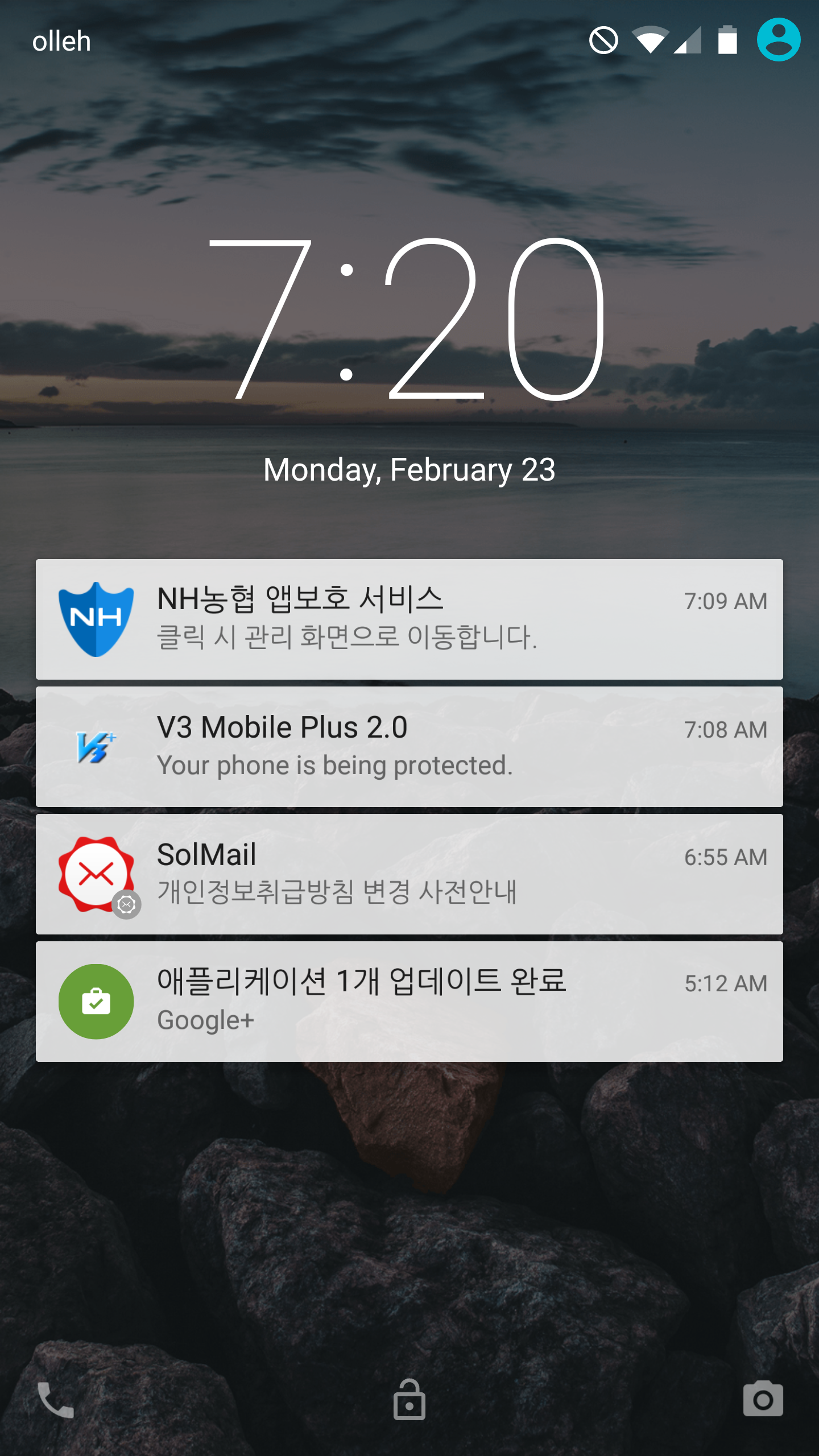This screenshot has width=819, height=1456.
Task: Open the user profile avatar icon
Action: (x=778, y=40)
